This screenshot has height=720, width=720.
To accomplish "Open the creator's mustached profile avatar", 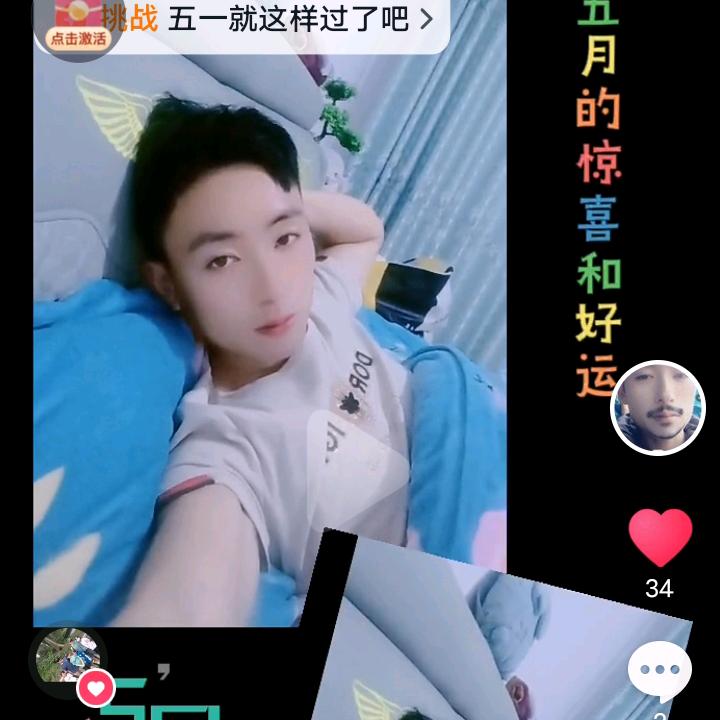I will tap(658, 407).
